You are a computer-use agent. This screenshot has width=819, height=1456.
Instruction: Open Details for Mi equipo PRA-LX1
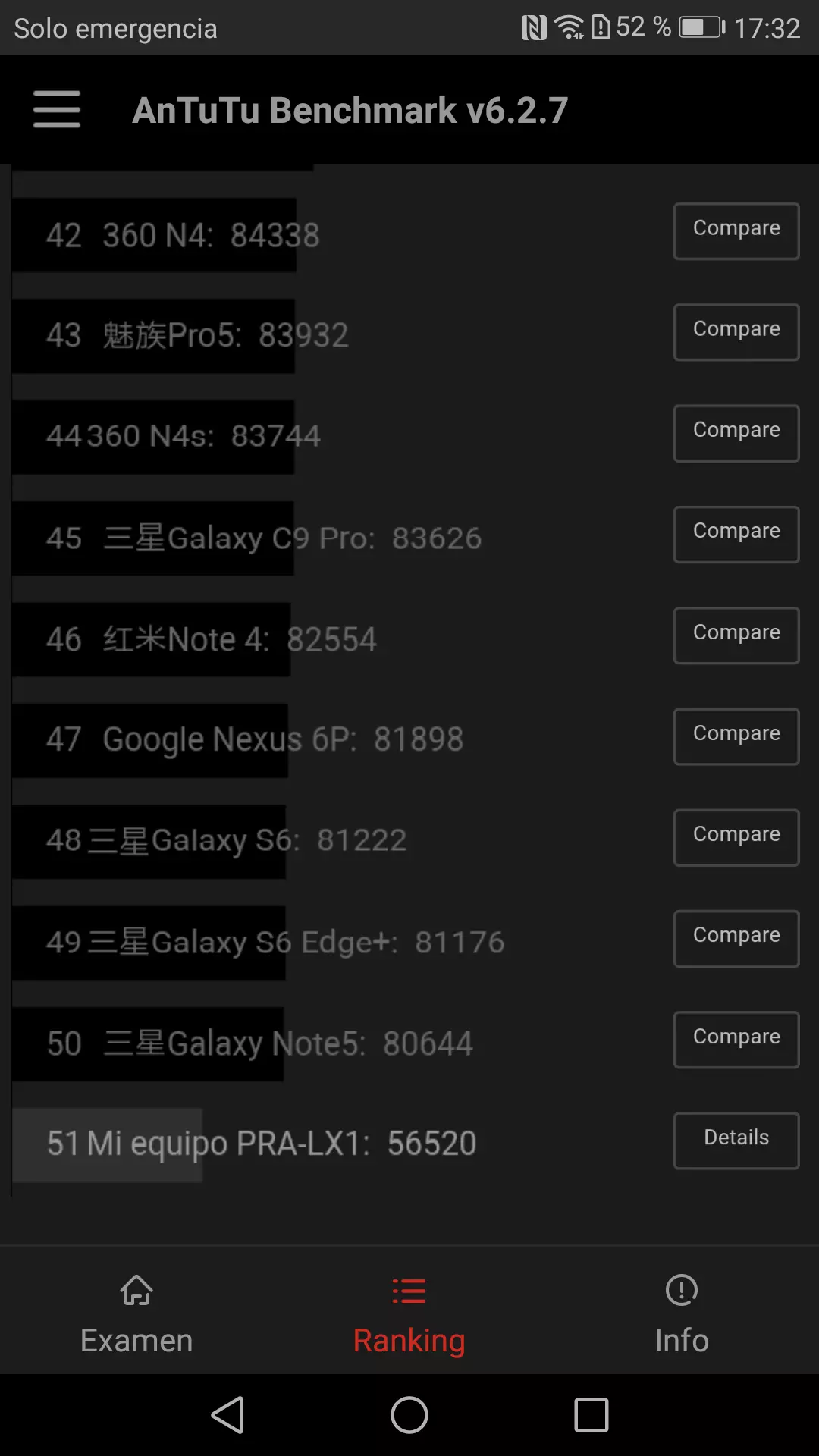coord(735,1140)
